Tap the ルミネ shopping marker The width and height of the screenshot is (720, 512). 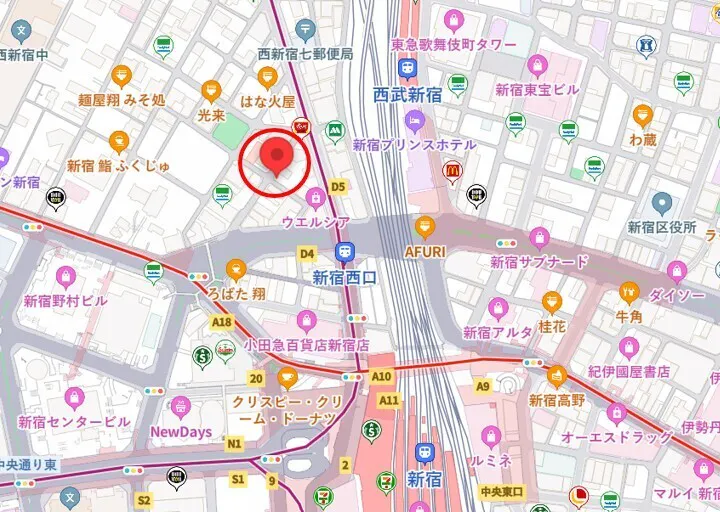pos(490,437)
